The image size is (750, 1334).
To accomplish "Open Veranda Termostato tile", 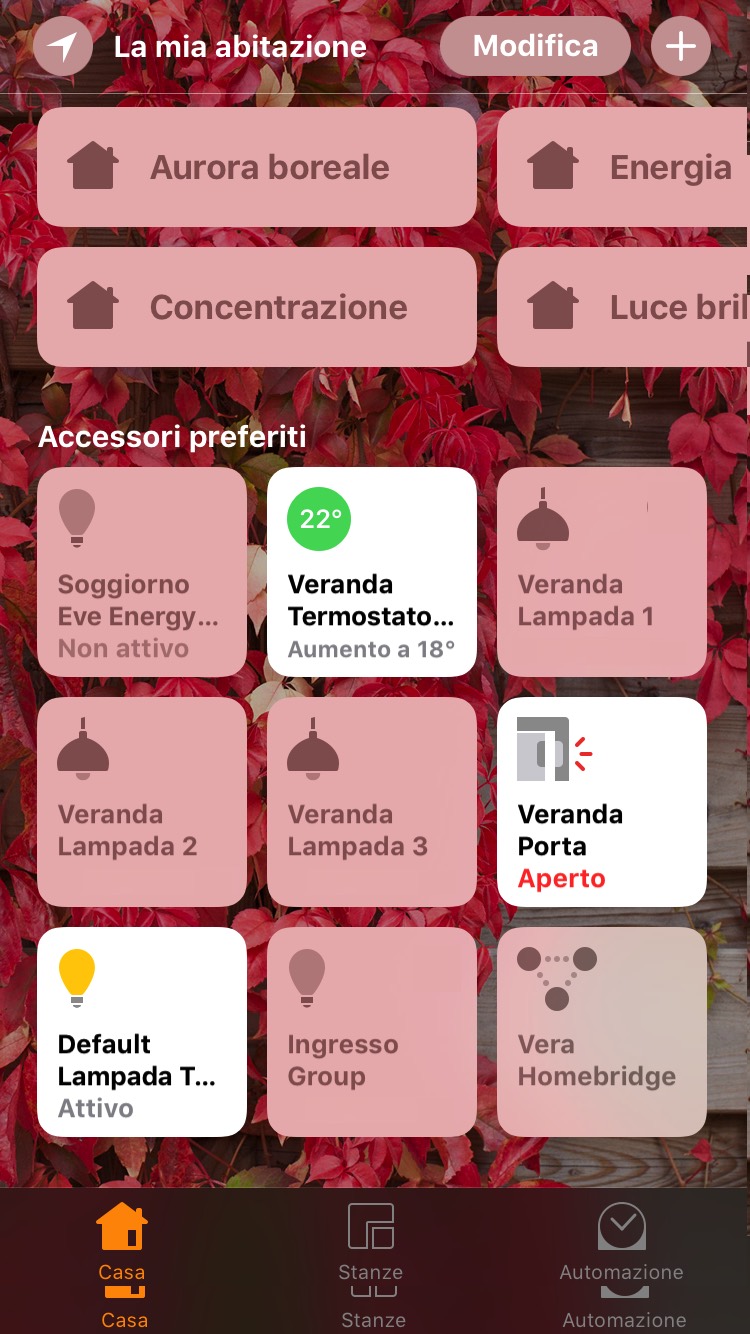I will coord(372,572).
